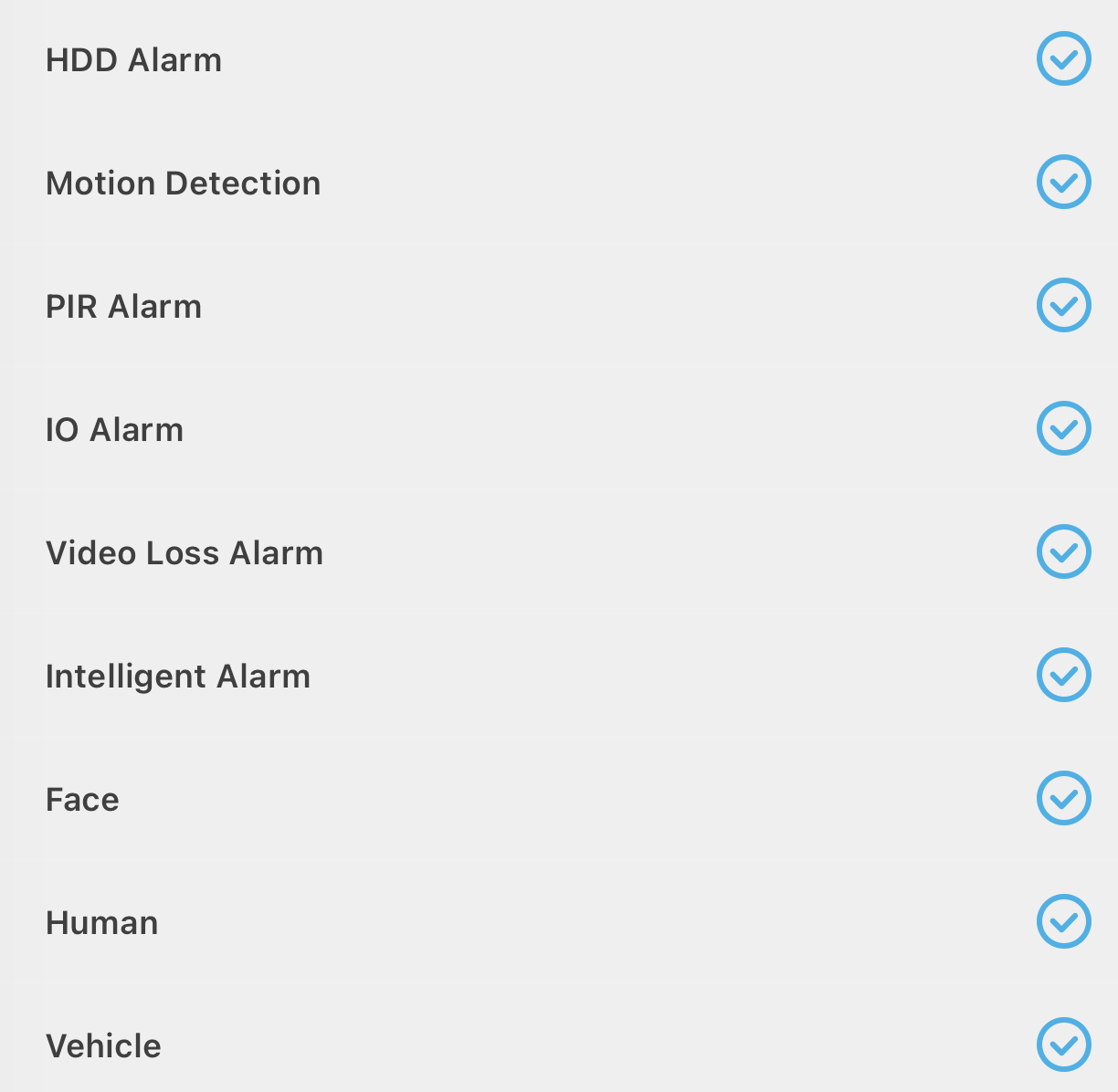Toggle the Motion Detection checkmark

pyautogui.click(x=1063, y=182)
